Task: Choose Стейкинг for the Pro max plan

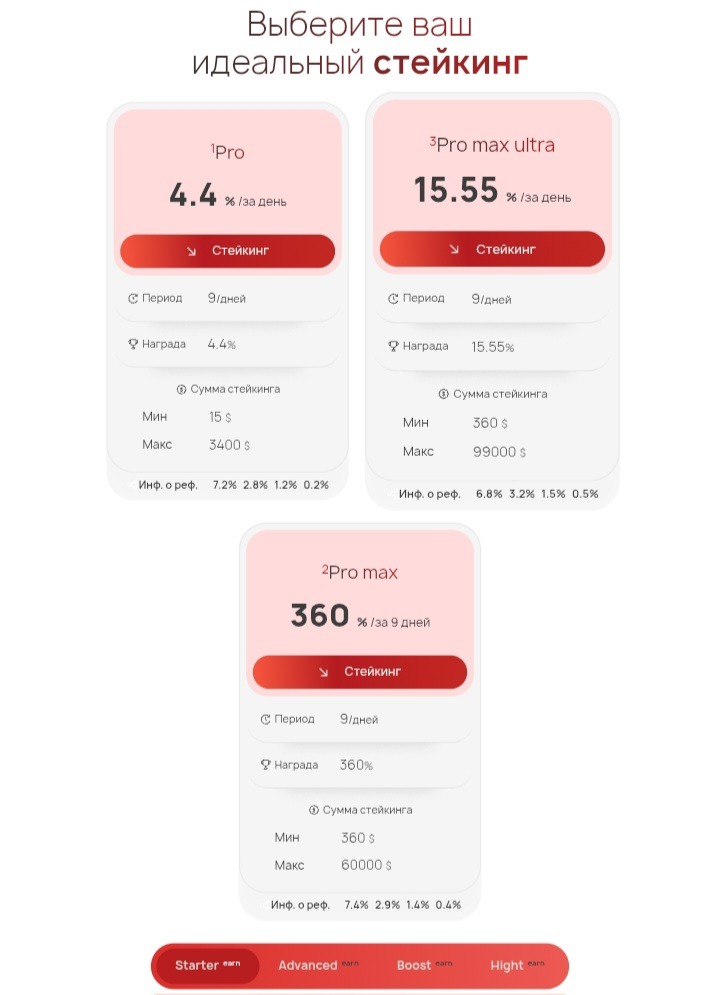Action: coord(359,672)
